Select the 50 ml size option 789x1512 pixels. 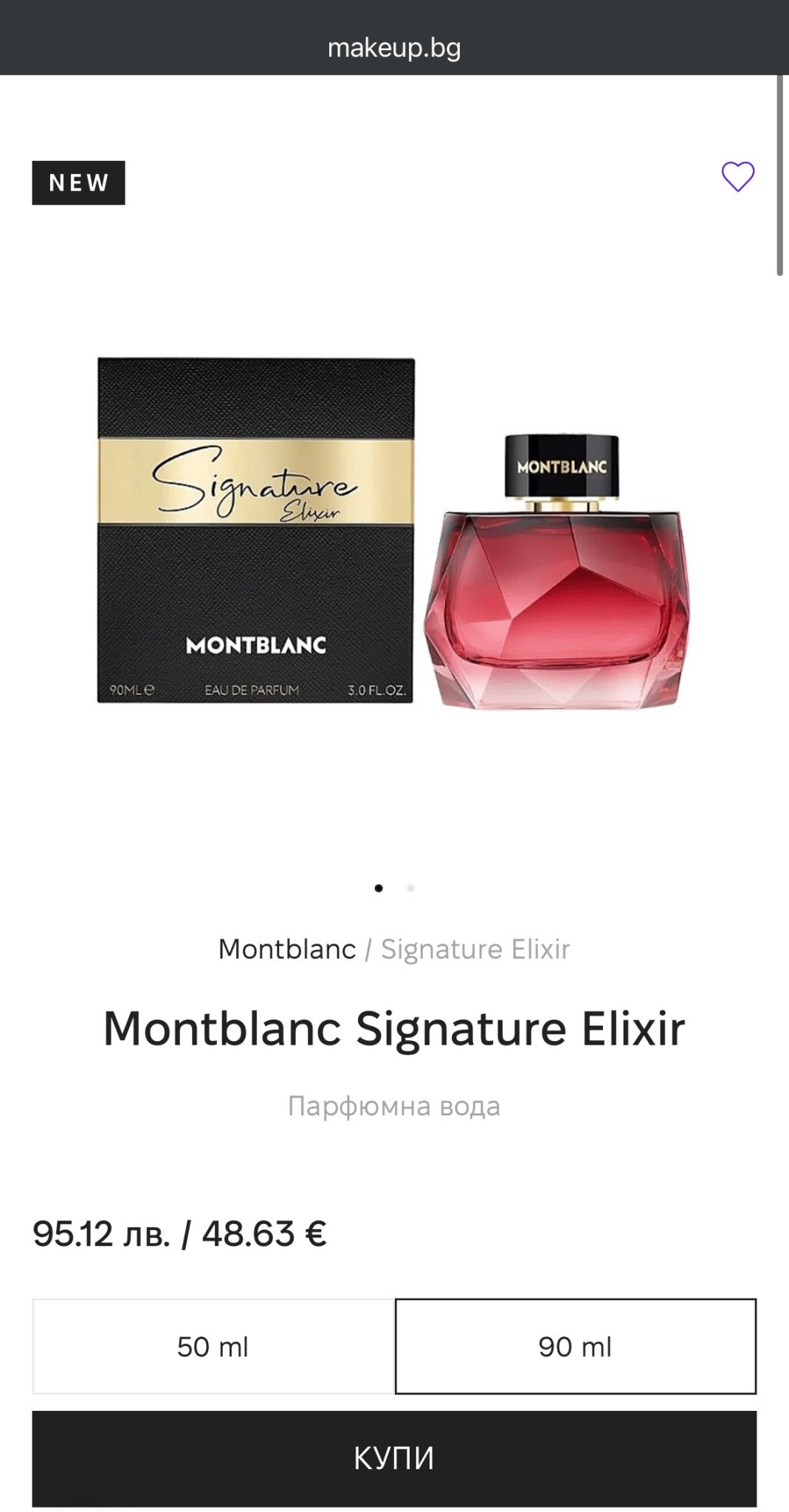213,1346
